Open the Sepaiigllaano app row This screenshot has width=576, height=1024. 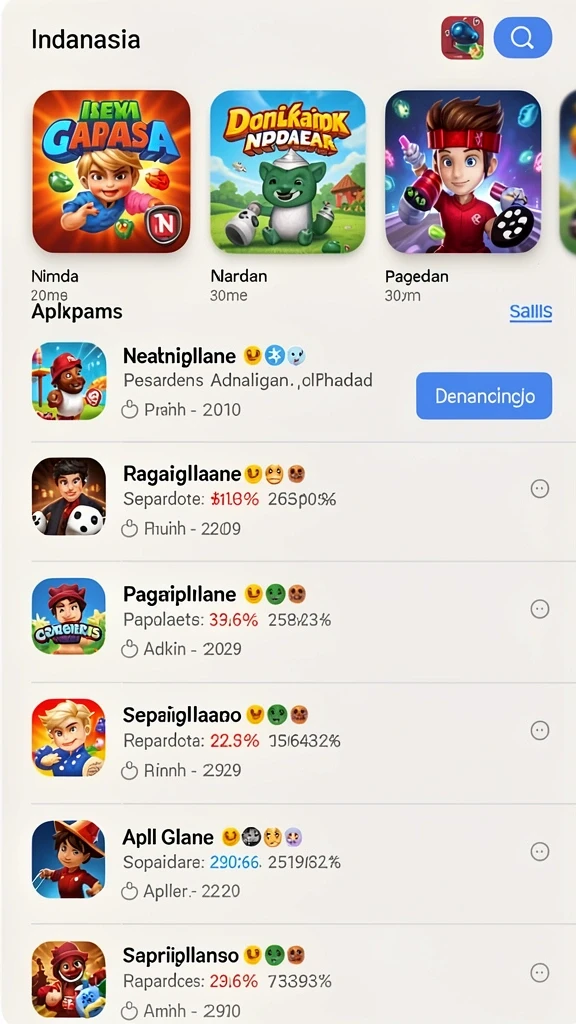tap(288, 742)
